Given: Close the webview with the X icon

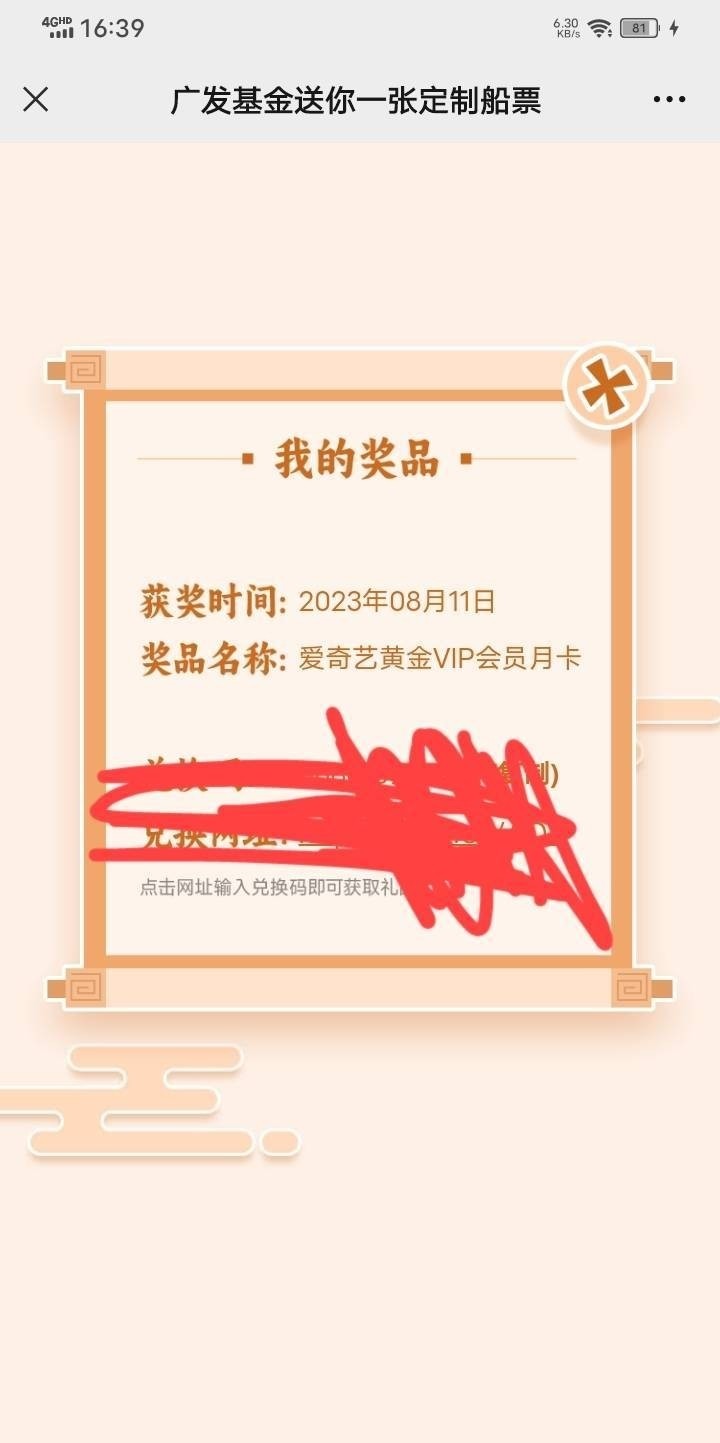Looking at the screenshot, I should pos(36,99).
